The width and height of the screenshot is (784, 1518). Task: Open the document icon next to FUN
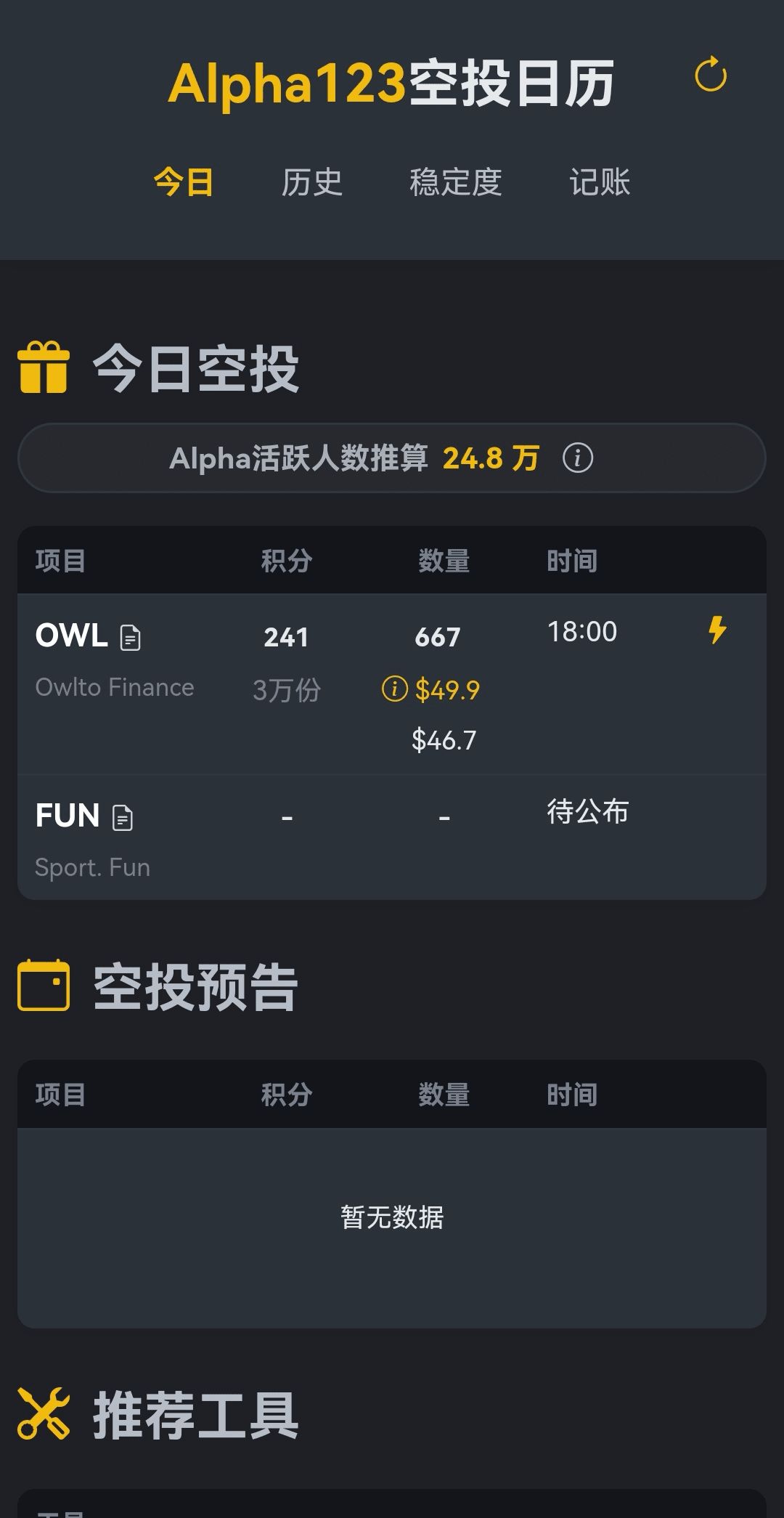[x=123, y=818]
